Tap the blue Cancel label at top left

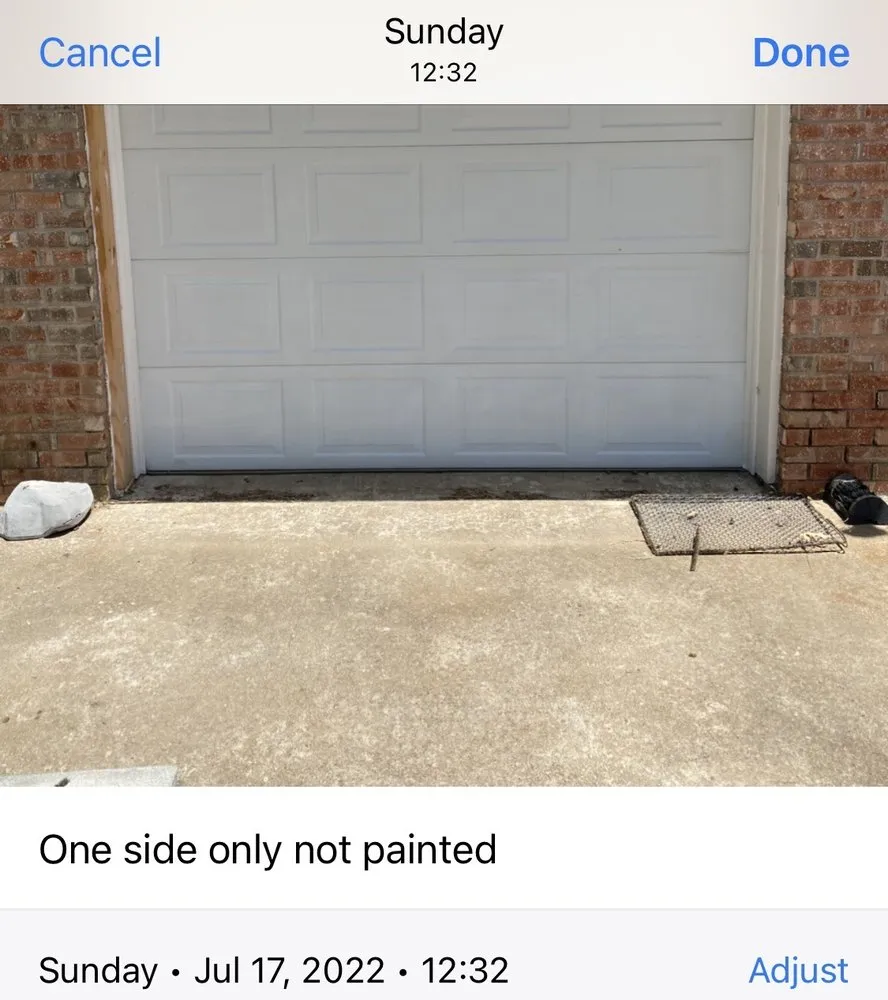coord(98,52)
